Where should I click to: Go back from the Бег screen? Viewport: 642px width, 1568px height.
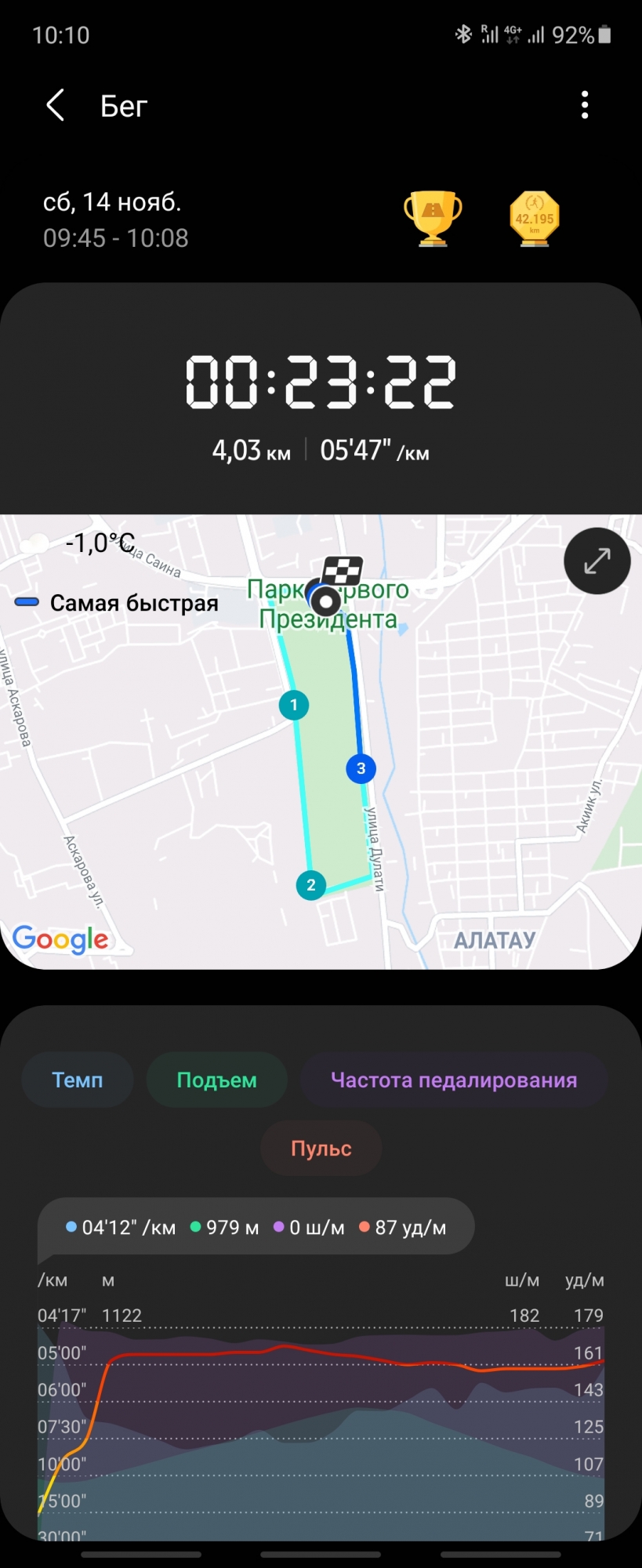tap(55, 105)
